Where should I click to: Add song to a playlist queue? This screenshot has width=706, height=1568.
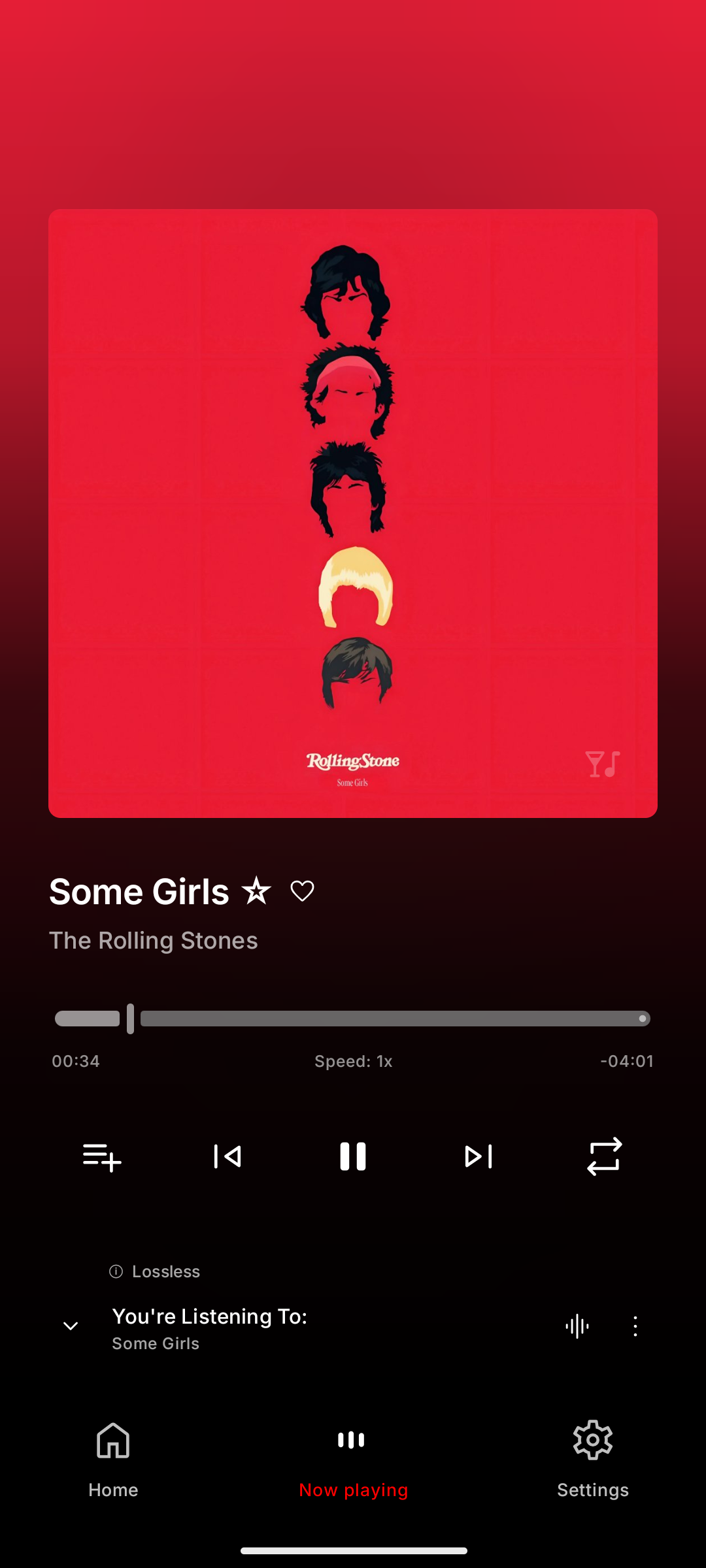(102, 1157)
